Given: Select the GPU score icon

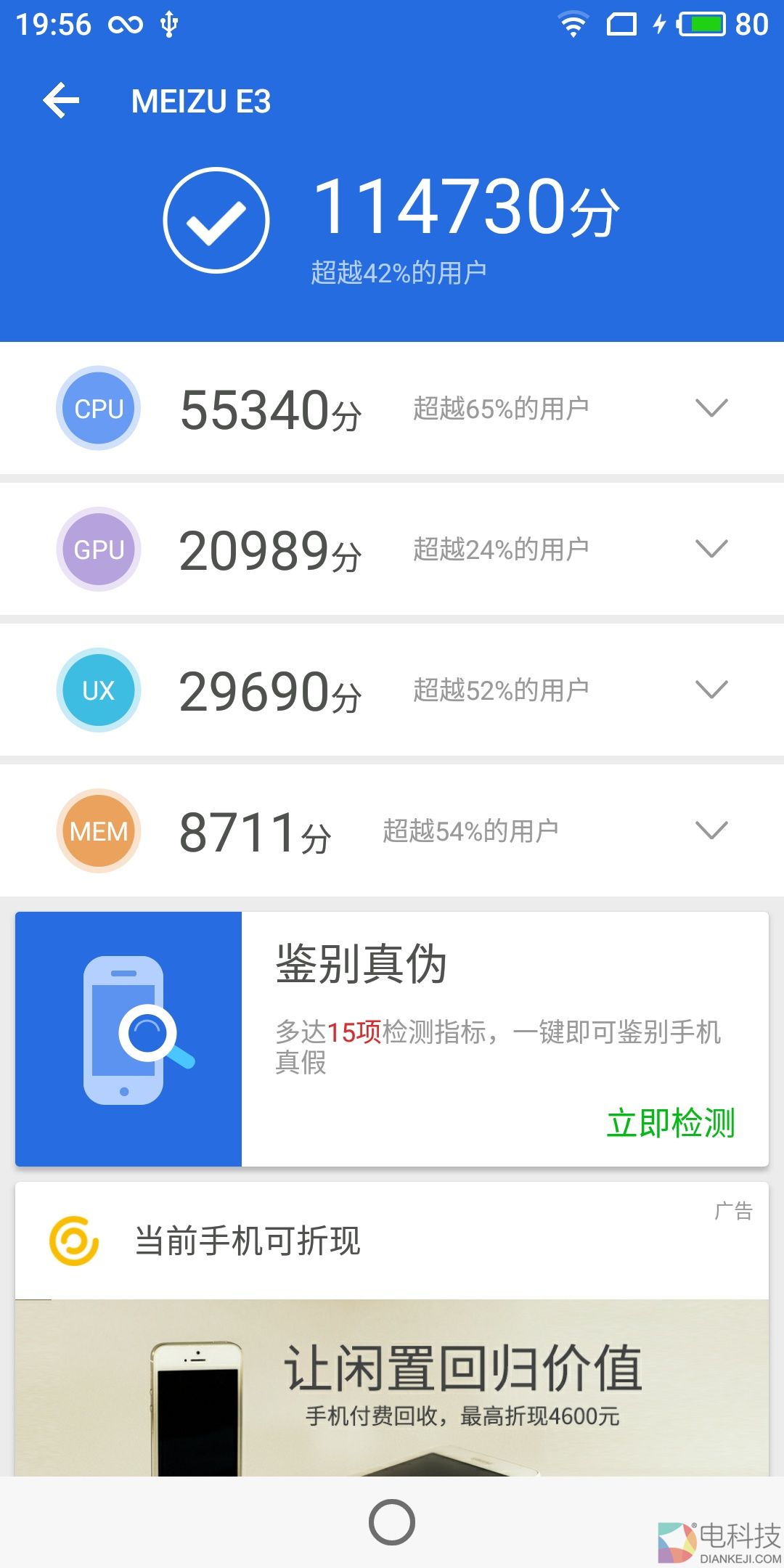Looking at the screenshot, I should tap(97, 550).
